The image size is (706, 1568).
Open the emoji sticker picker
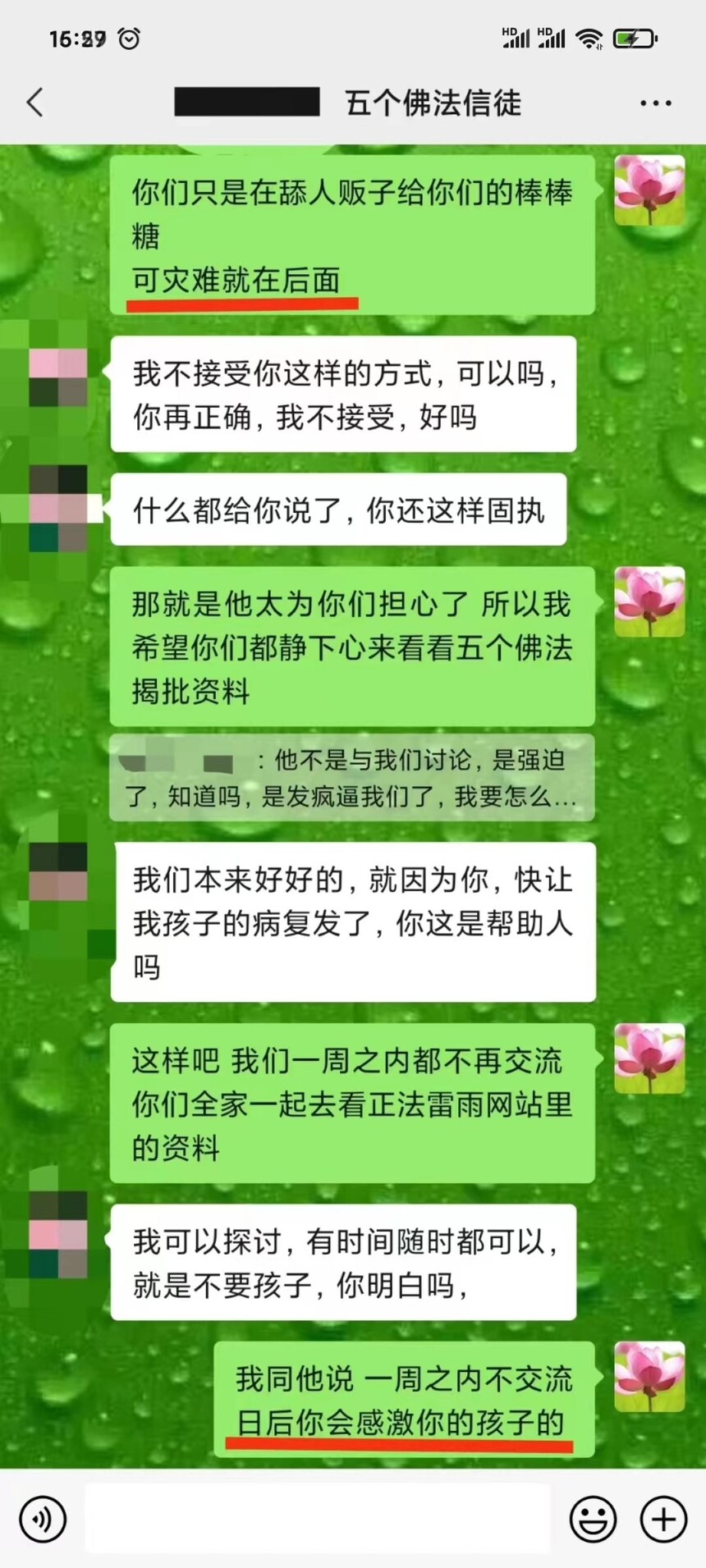[x=593, y=1519]
